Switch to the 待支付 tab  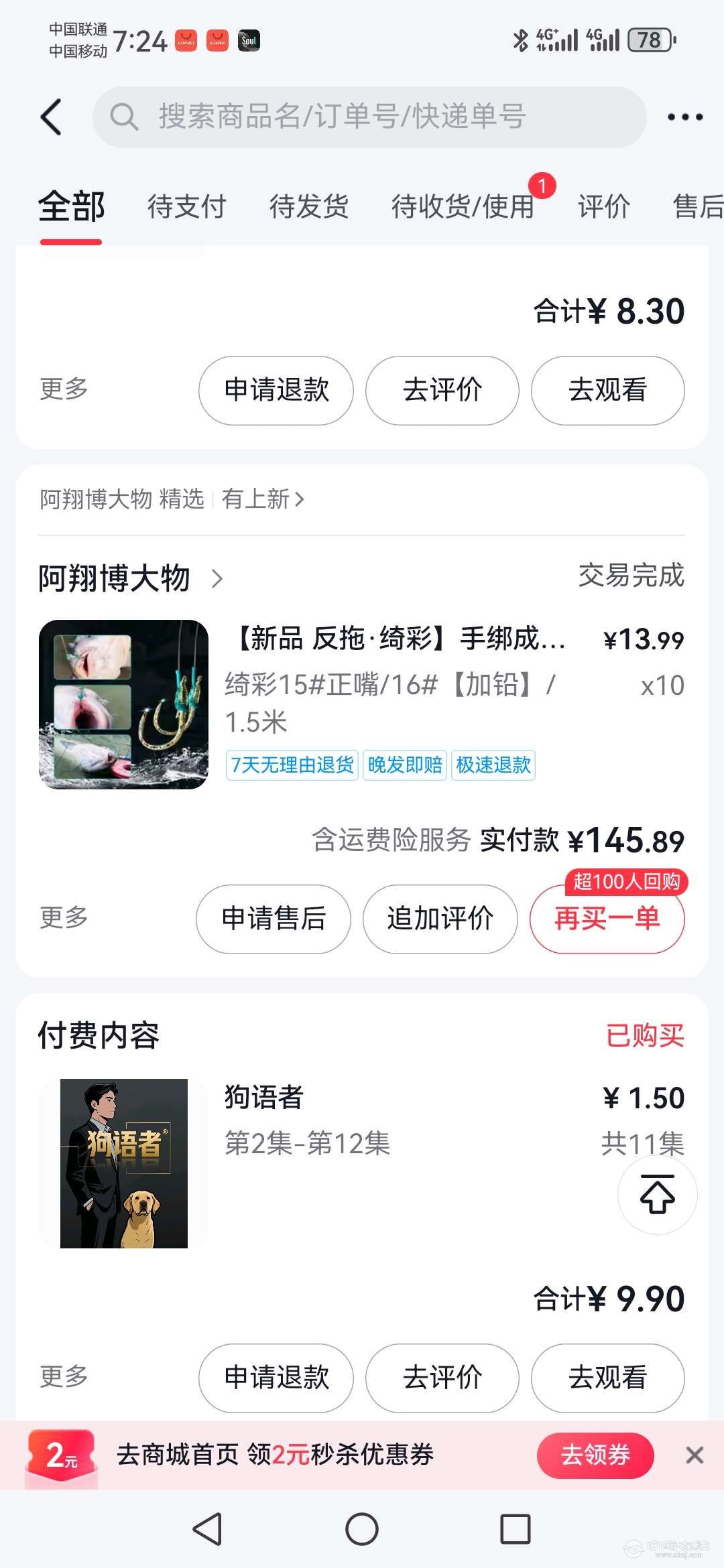coord(186,206)
